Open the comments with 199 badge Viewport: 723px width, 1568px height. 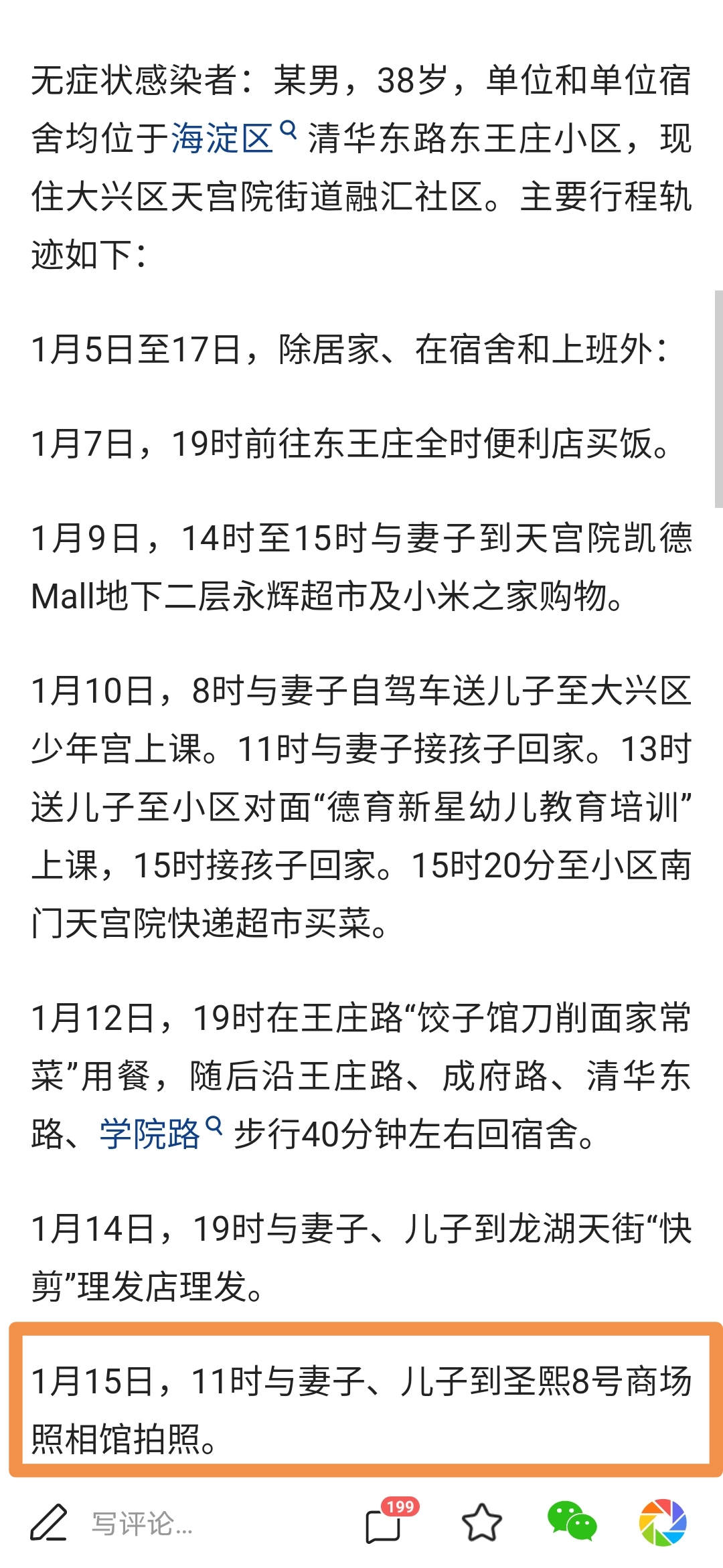pyautogui.click(x=390, y=1521)
